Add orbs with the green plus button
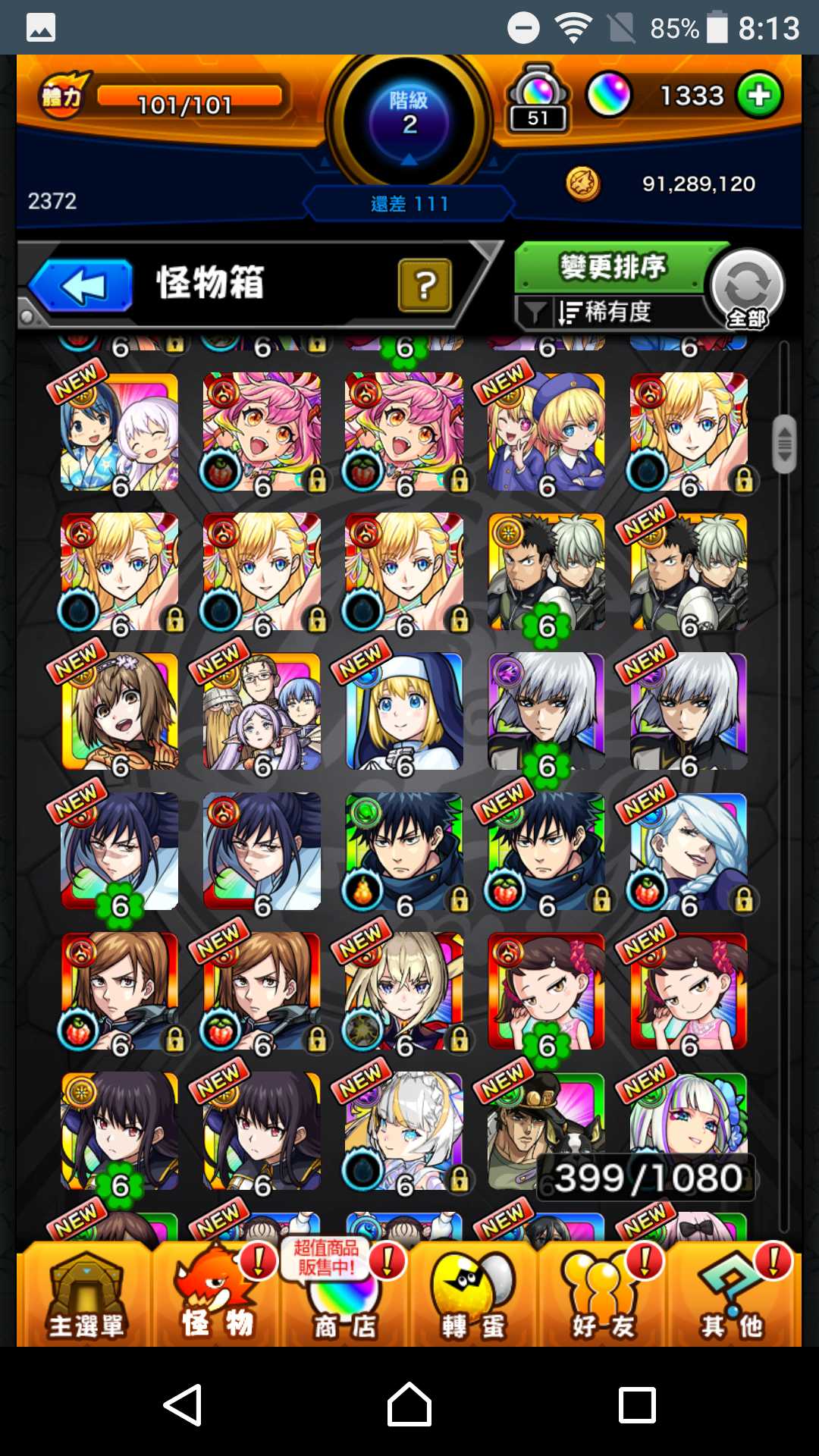 pos(760,96)
